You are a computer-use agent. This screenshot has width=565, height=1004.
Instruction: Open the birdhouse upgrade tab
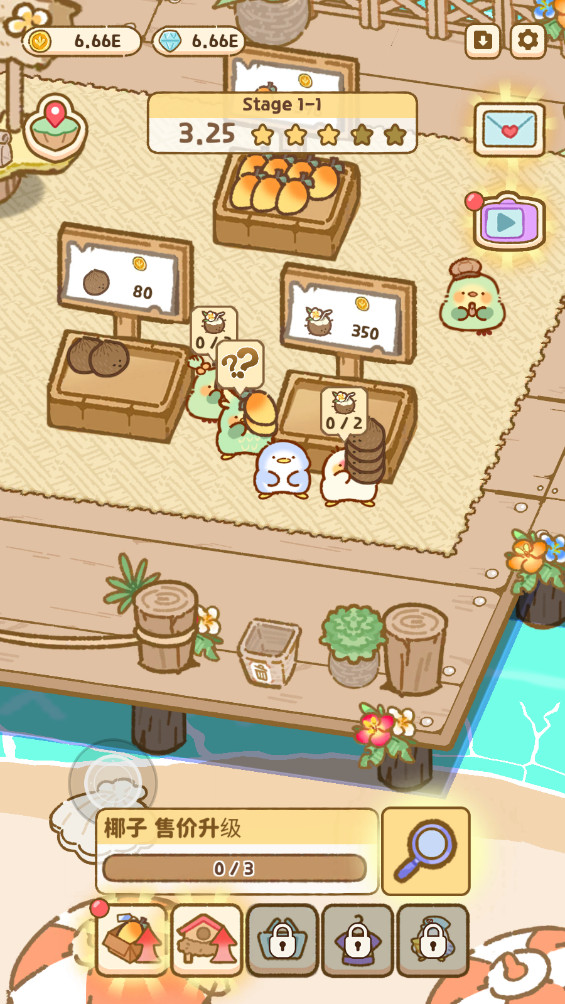tap(207, 939)
